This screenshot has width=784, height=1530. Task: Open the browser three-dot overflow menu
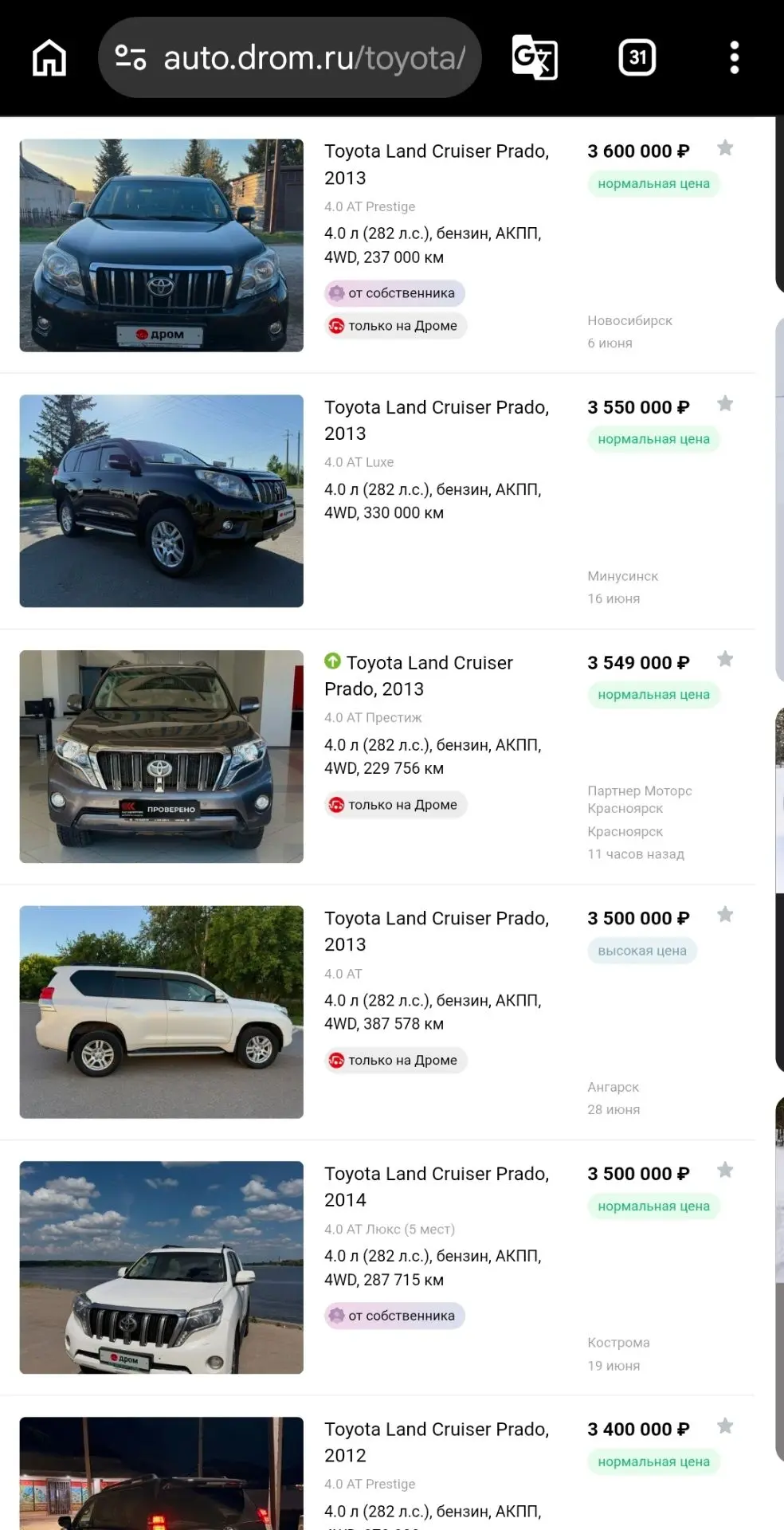(x=735, y=58)
